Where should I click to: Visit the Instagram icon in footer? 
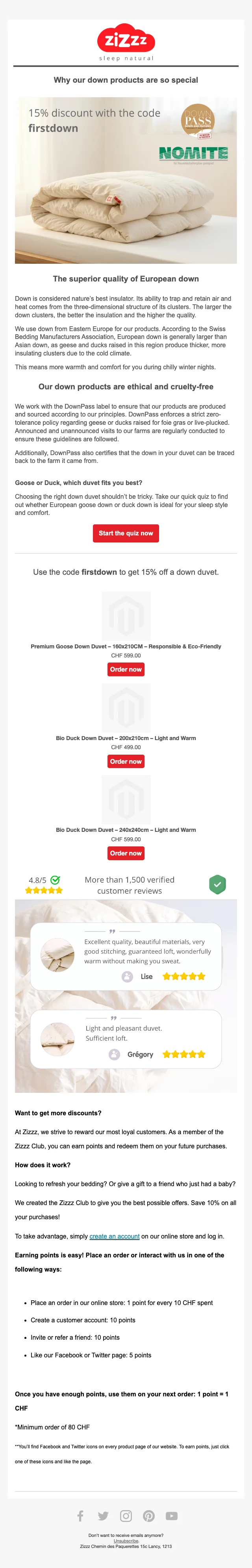tap(126, 1516)
